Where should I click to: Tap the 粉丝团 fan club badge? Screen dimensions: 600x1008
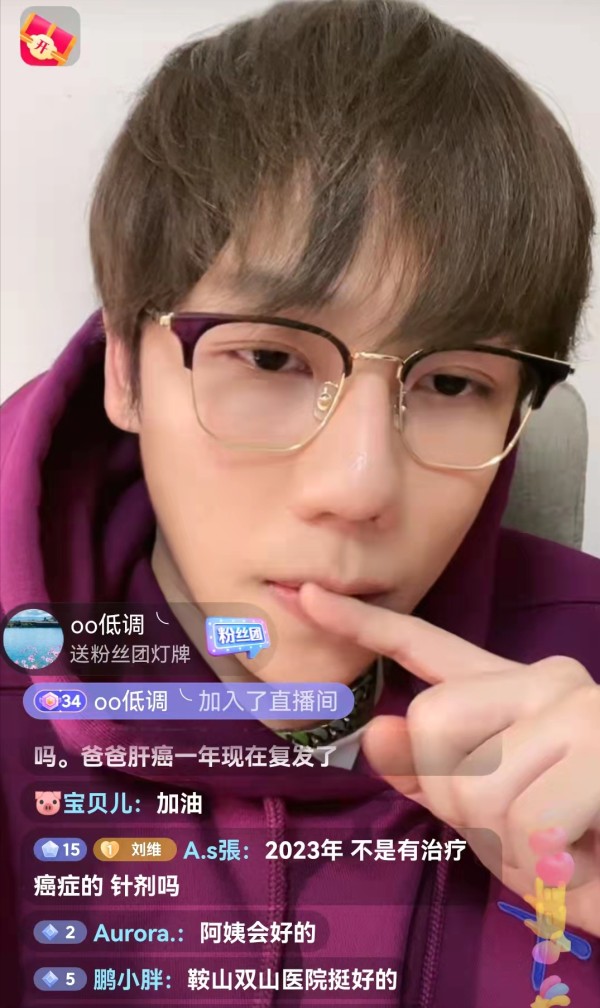(238, 637)
